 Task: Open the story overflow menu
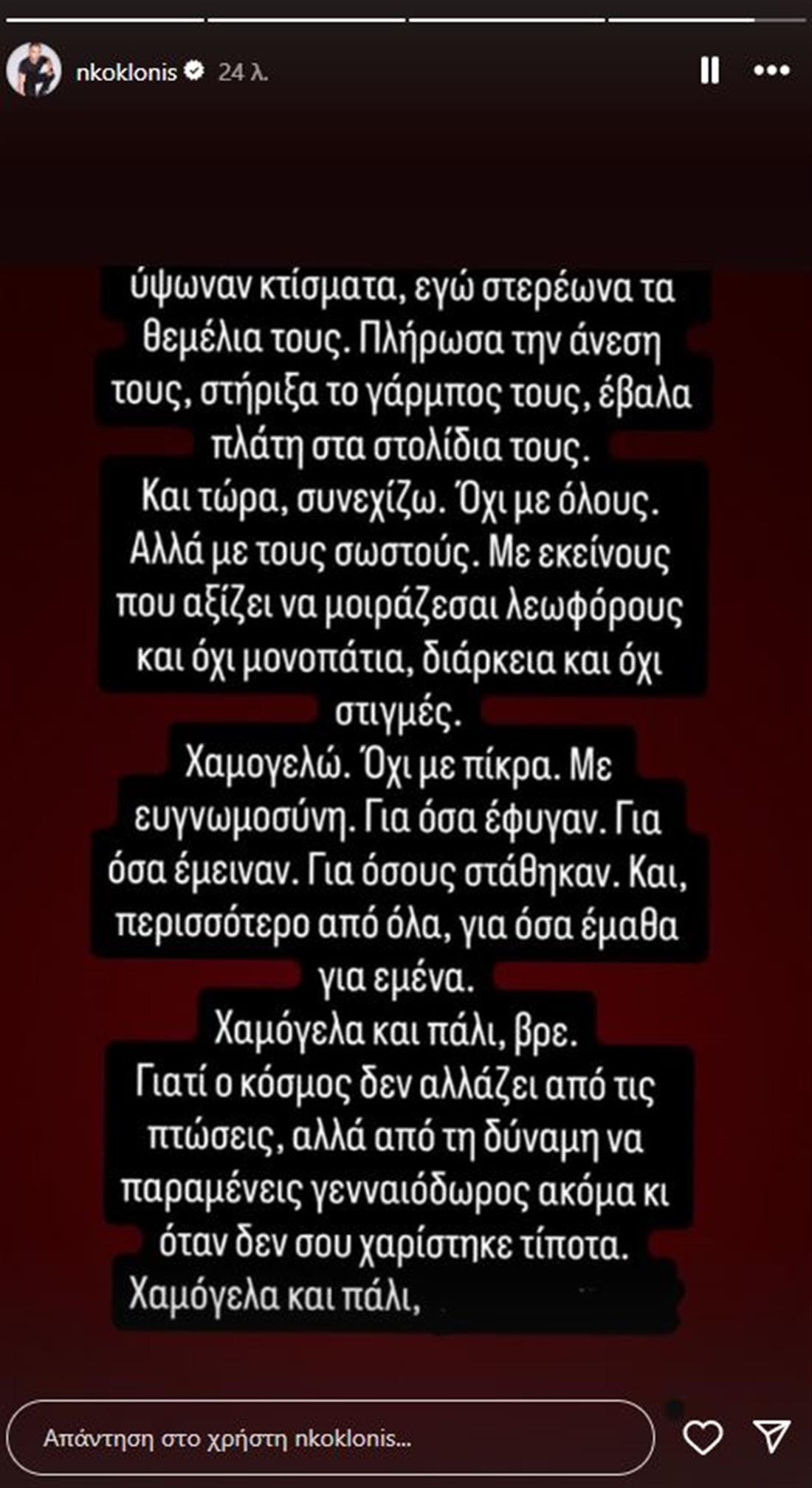pos(771,72)
